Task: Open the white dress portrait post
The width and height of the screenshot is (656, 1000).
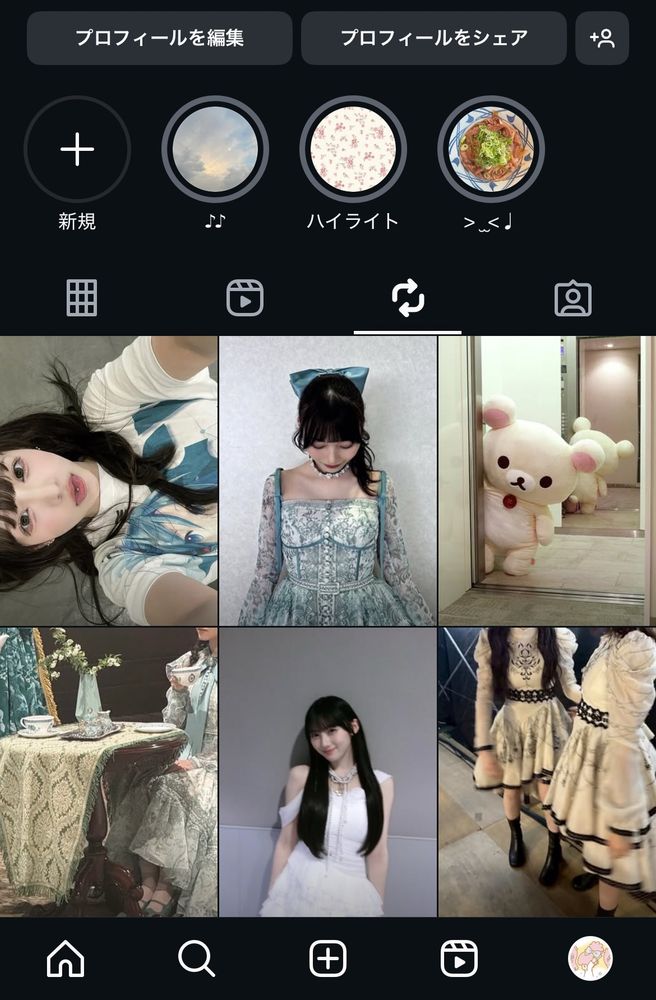Action: [328, 772]
